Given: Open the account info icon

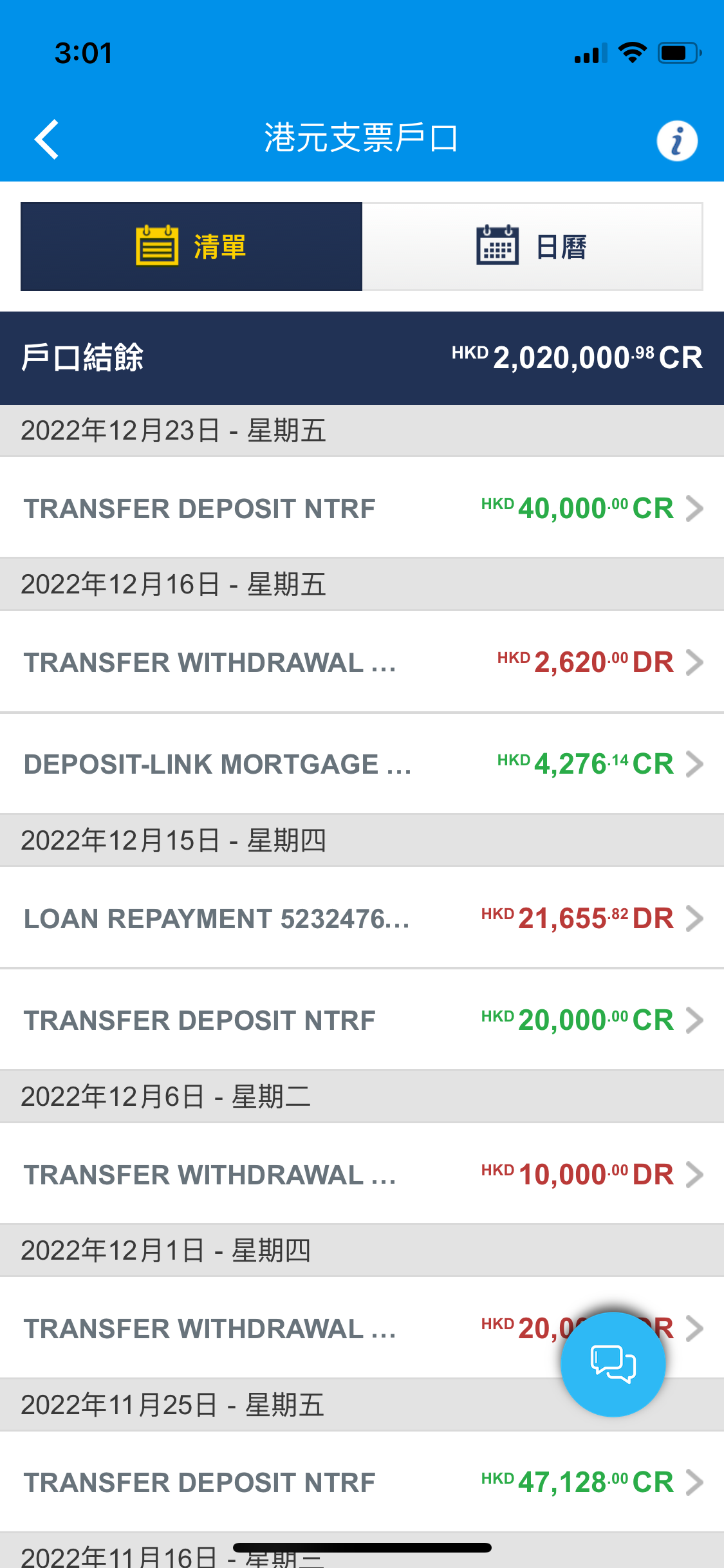Looking at the screenshot, I should tap(676, 140).
